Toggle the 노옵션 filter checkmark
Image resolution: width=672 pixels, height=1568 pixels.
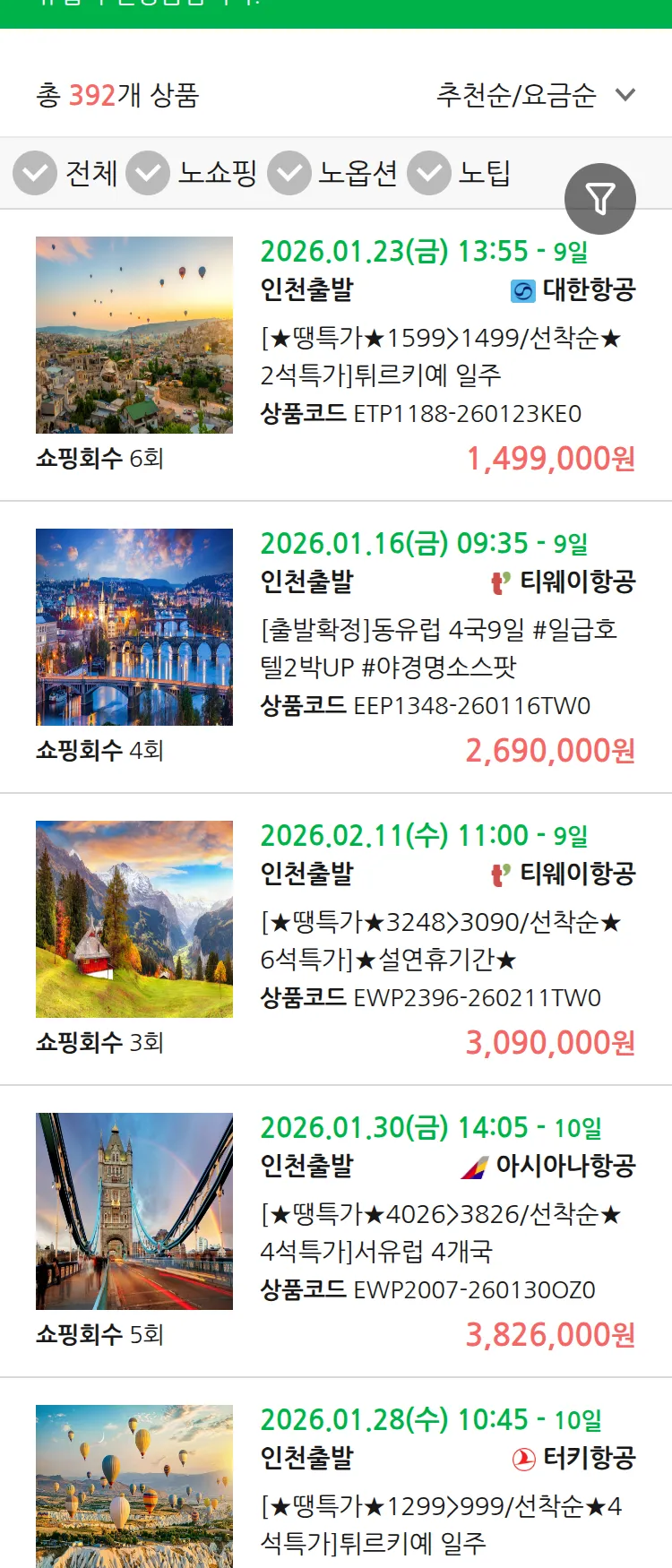287,174
